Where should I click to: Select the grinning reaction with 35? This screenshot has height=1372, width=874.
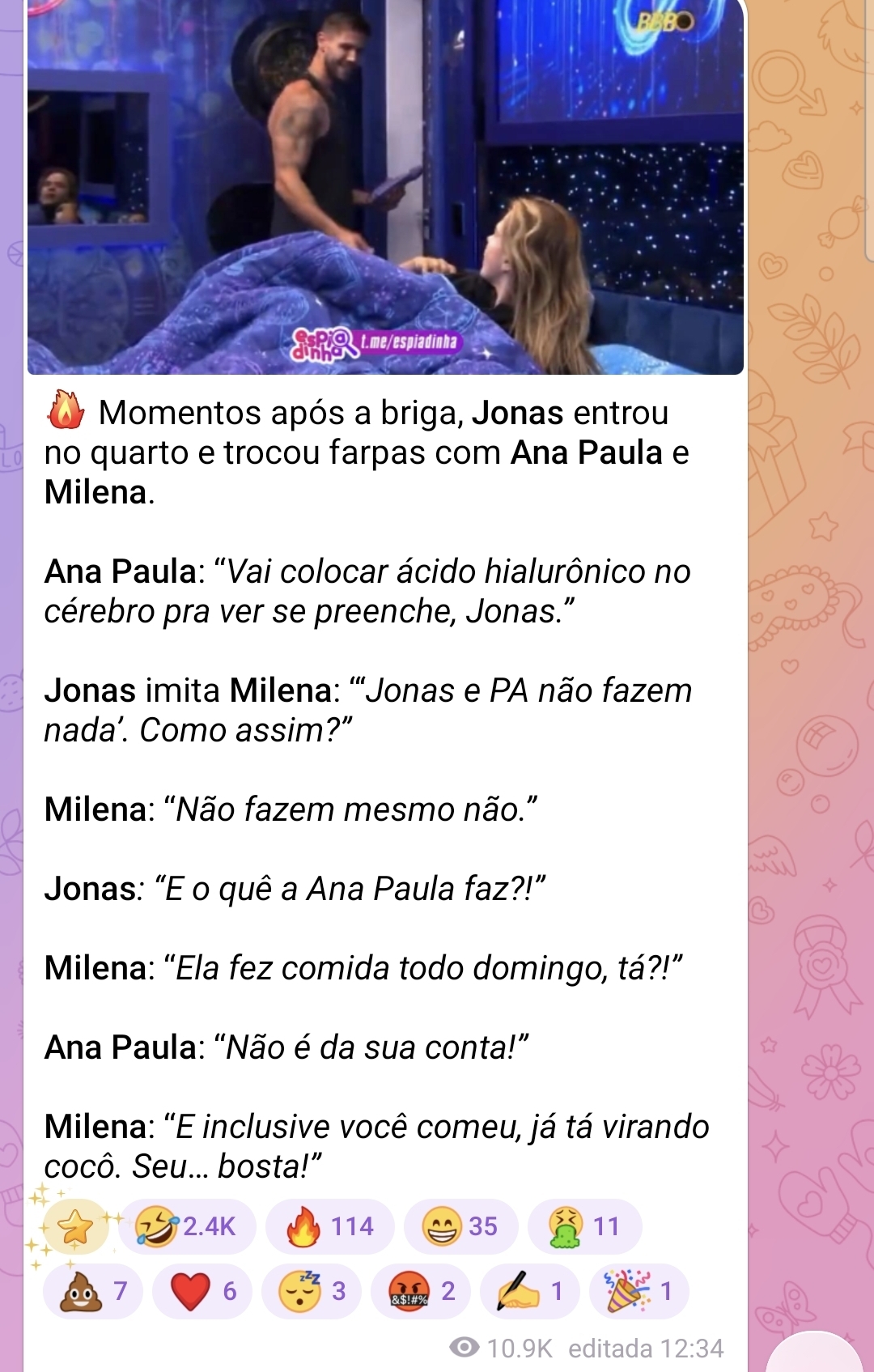[460, 1227]
